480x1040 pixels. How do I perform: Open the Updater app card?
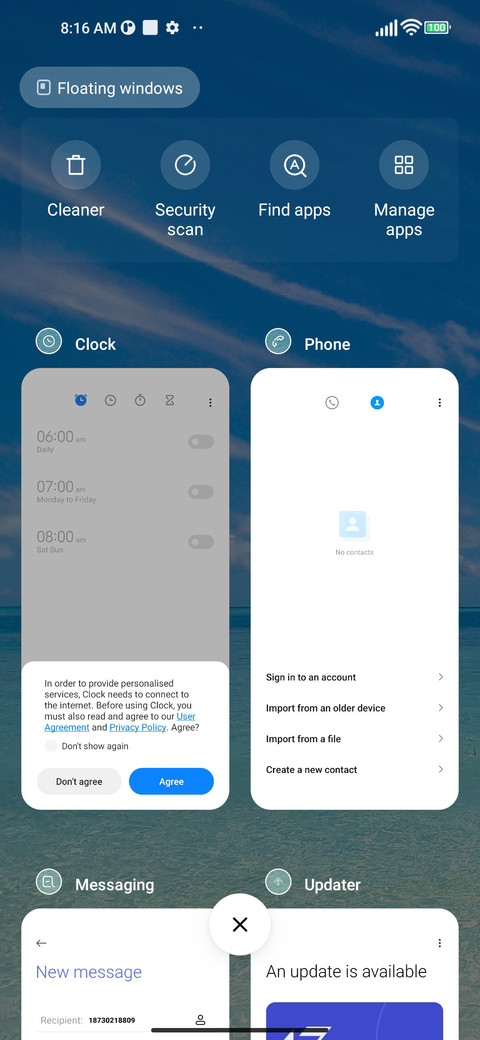[355, 974]
